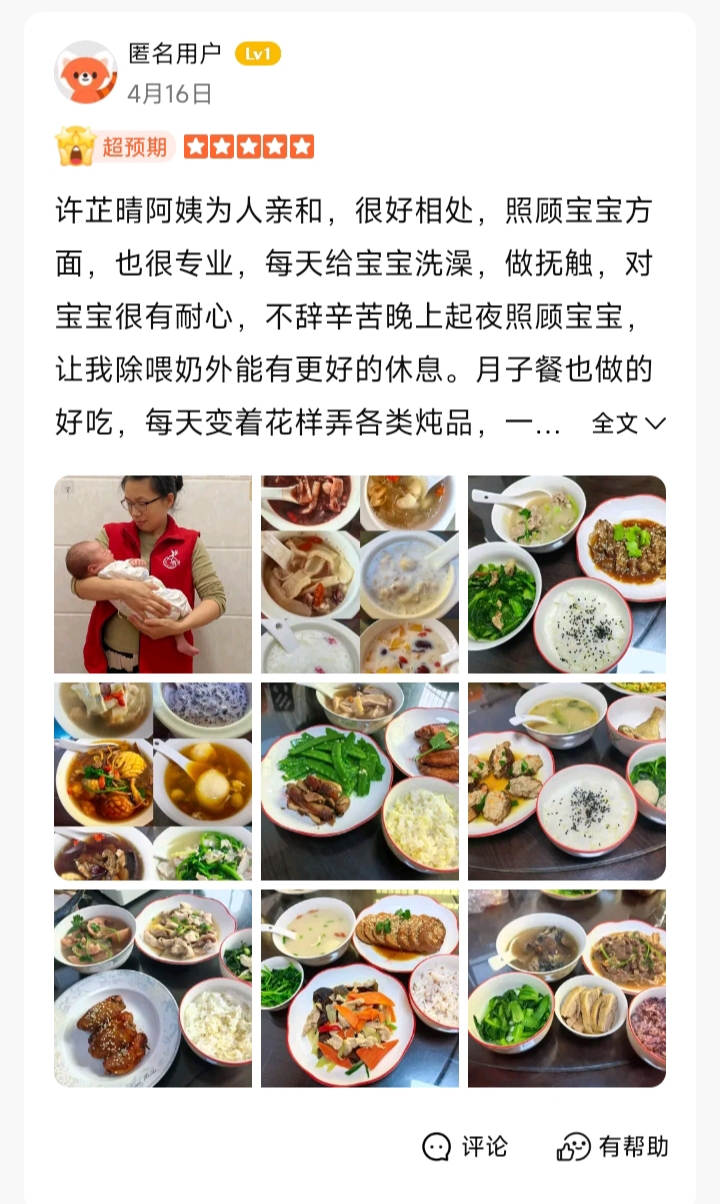Viewport: 720px width, 1204px height.
Task: Open the anonymous user's avatar
Action: coord(86,72)
